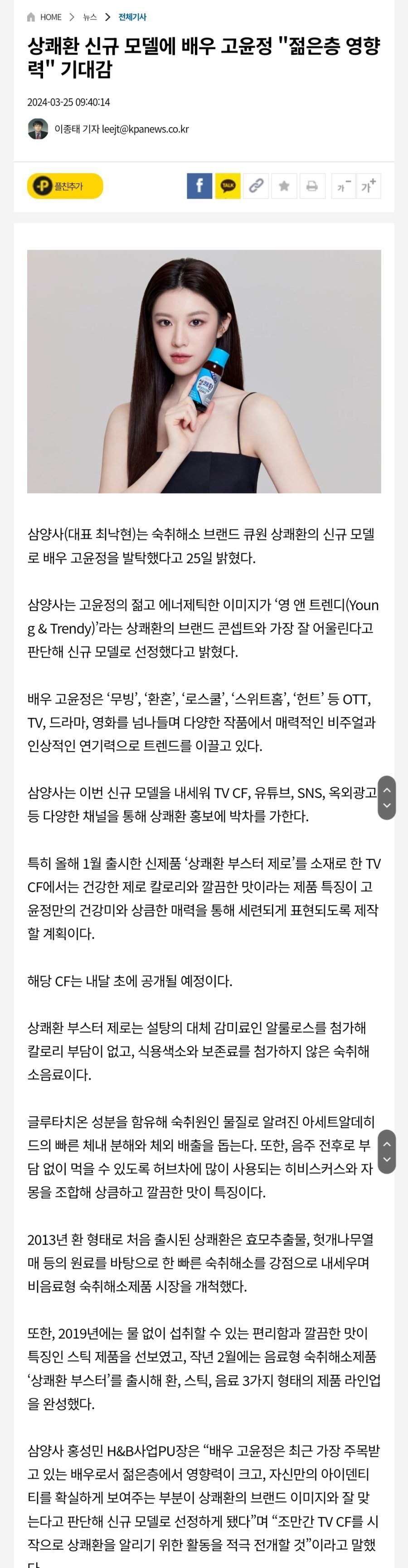Viewport: 408px width, 1568px height.
Task: Open the 전체기사 breadcrumb link
Action: [x=132, y=17]
